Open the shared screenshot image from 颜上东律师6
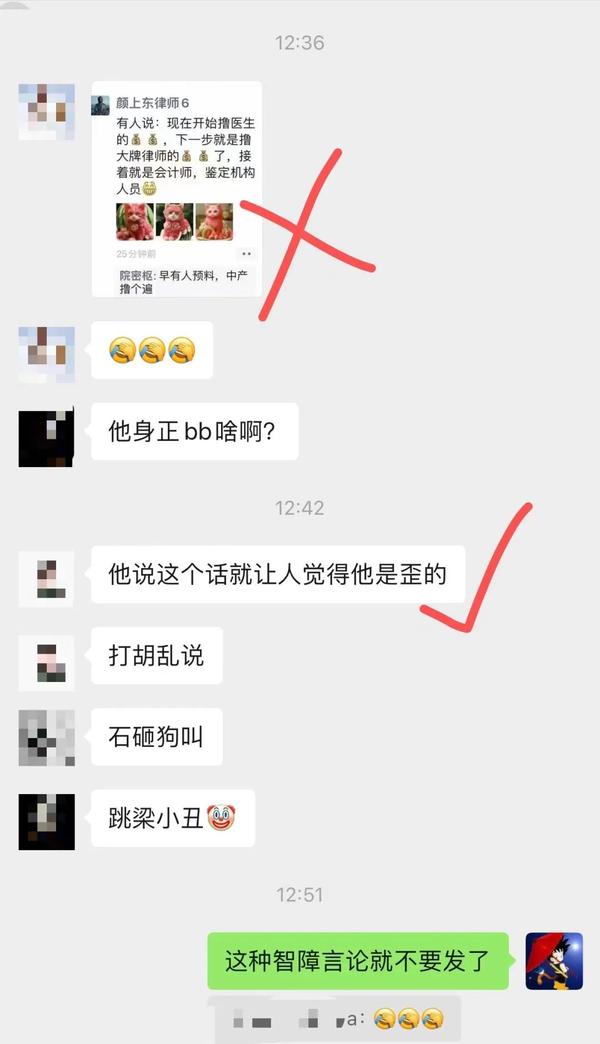The height and width of the screenshot is (1044, 600). 177,189
